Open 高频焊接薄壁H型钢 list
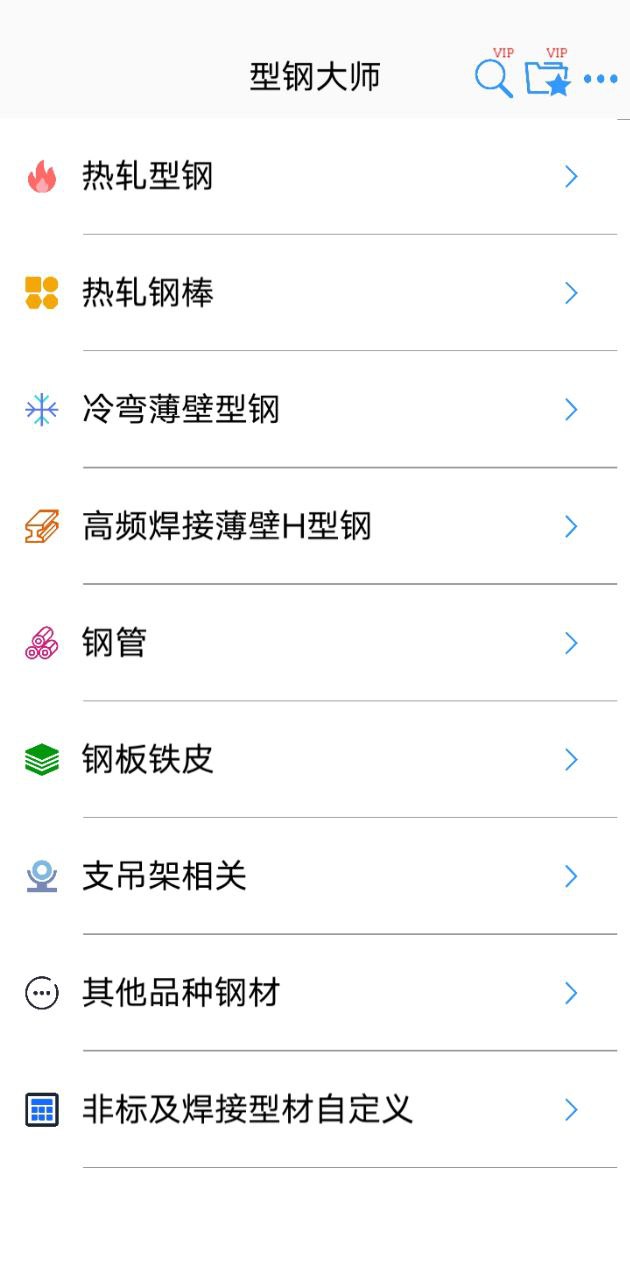Screen dimensions: 630x1280 (x=315, y=526)
